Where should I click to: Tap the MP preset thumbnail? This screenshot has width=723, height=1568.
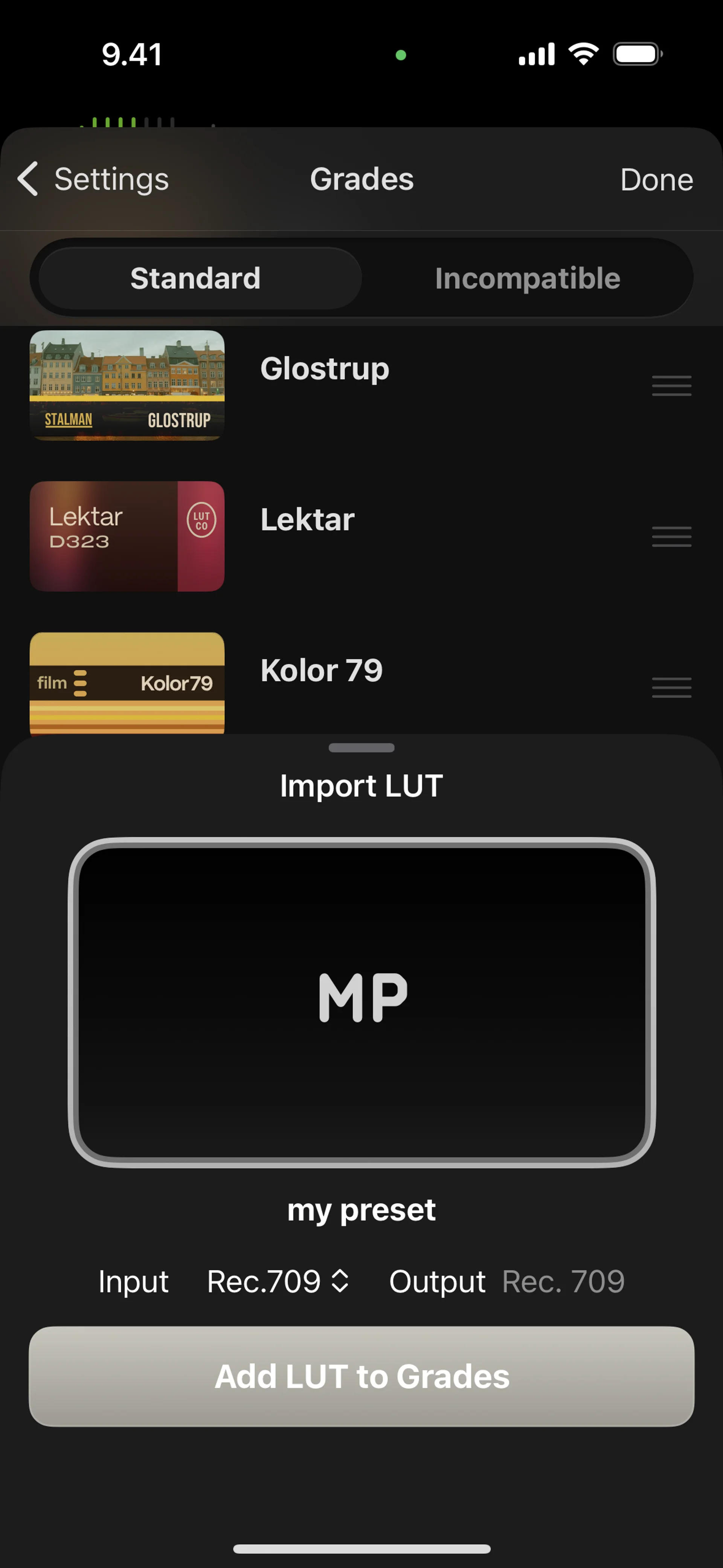tap(361, 1002)
